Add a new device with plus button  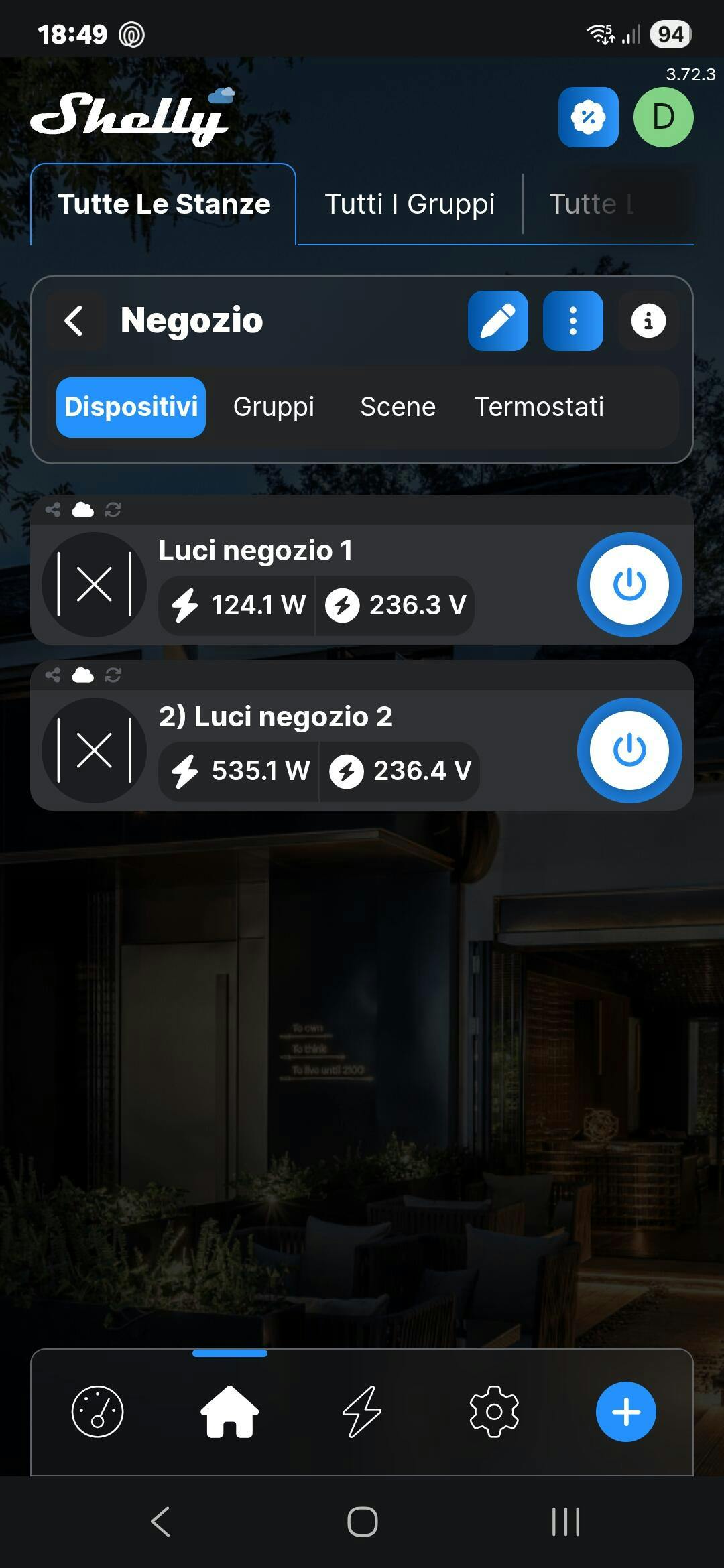coord(625,1411)
